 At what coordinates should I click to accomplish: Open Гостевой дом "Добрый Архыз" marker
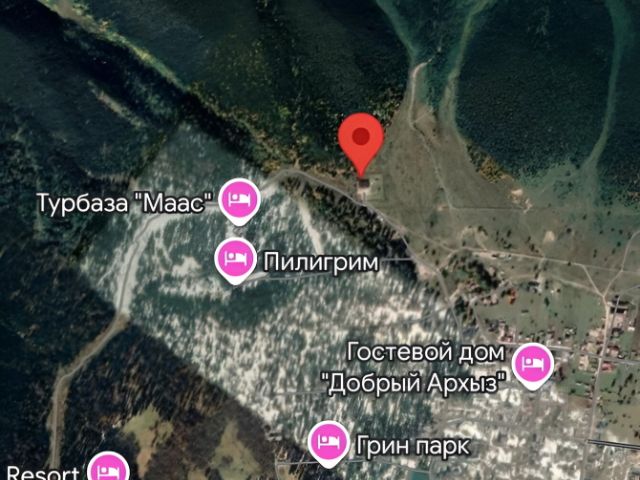tap(531, 363)
